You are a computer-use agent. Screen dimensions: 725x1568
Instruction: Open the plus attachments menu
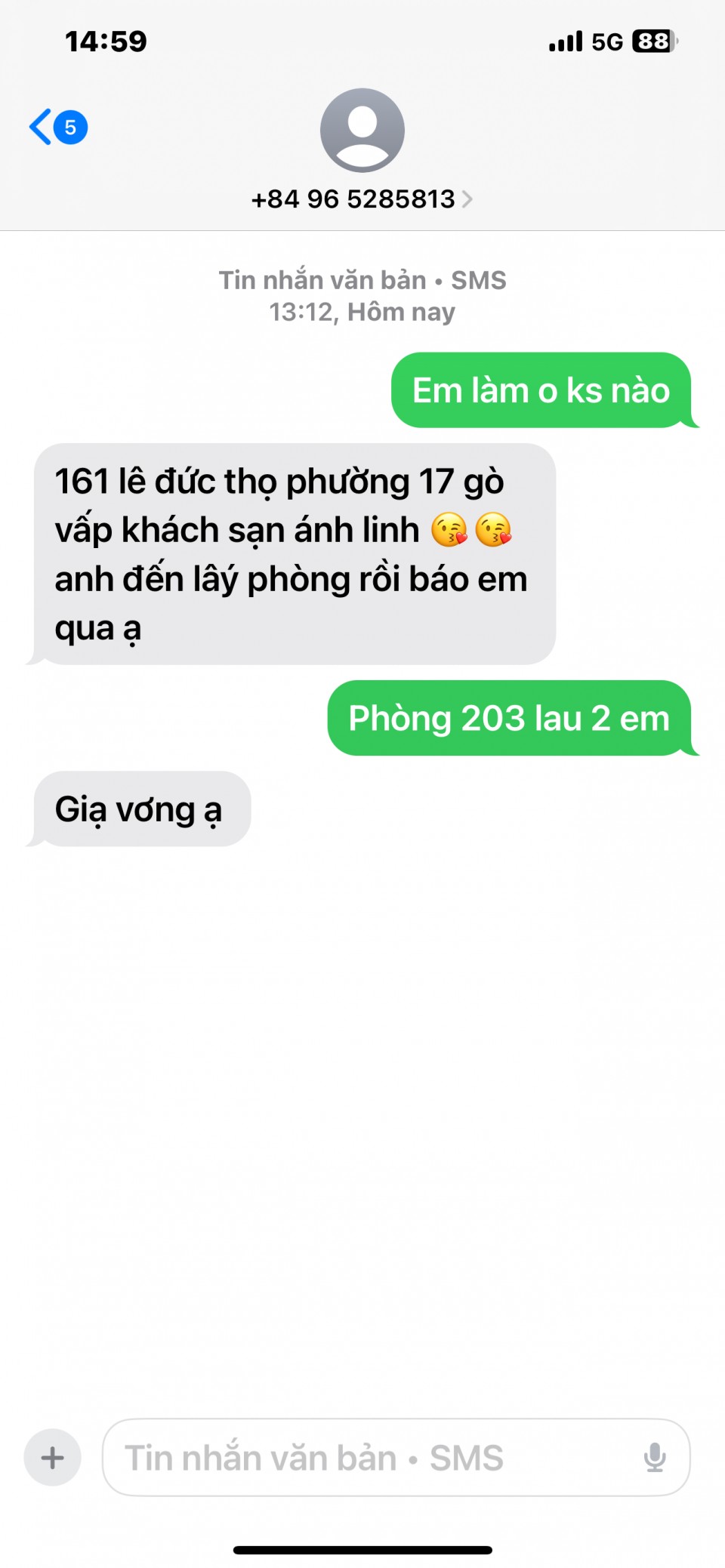click(x=52, y=1457)
